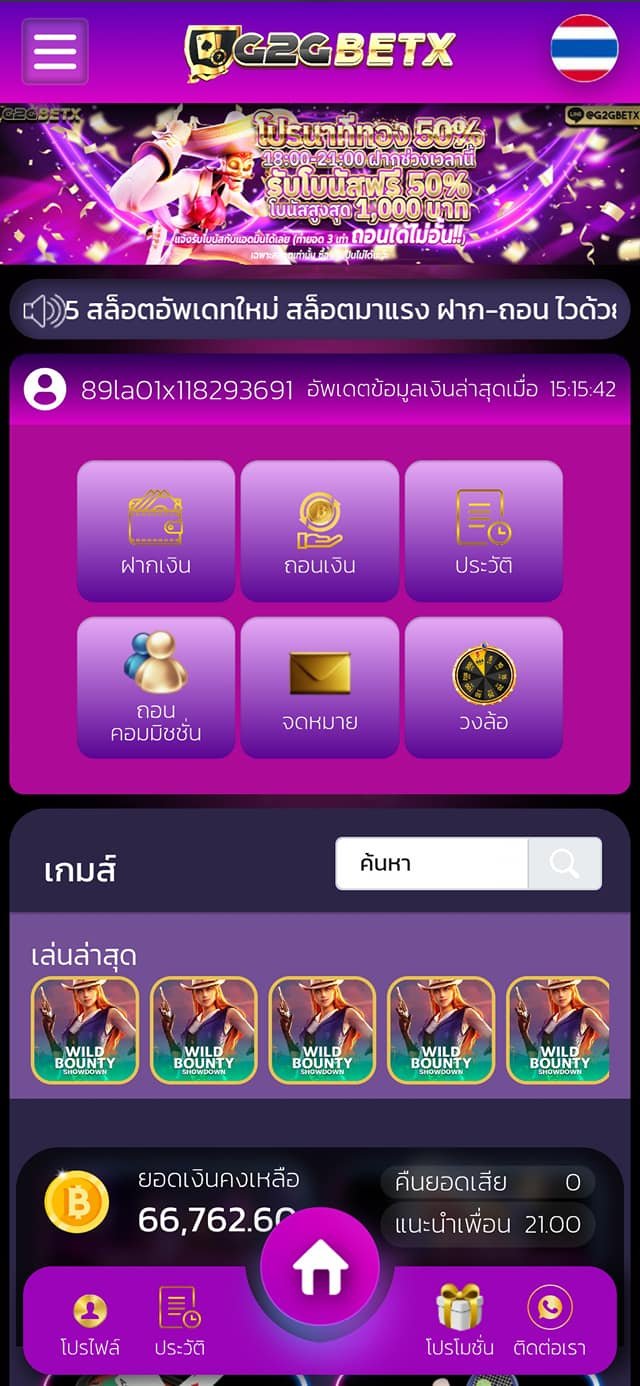Go to the โปรไฟล์ profile tab
640x1386 pixels.
90,1321
